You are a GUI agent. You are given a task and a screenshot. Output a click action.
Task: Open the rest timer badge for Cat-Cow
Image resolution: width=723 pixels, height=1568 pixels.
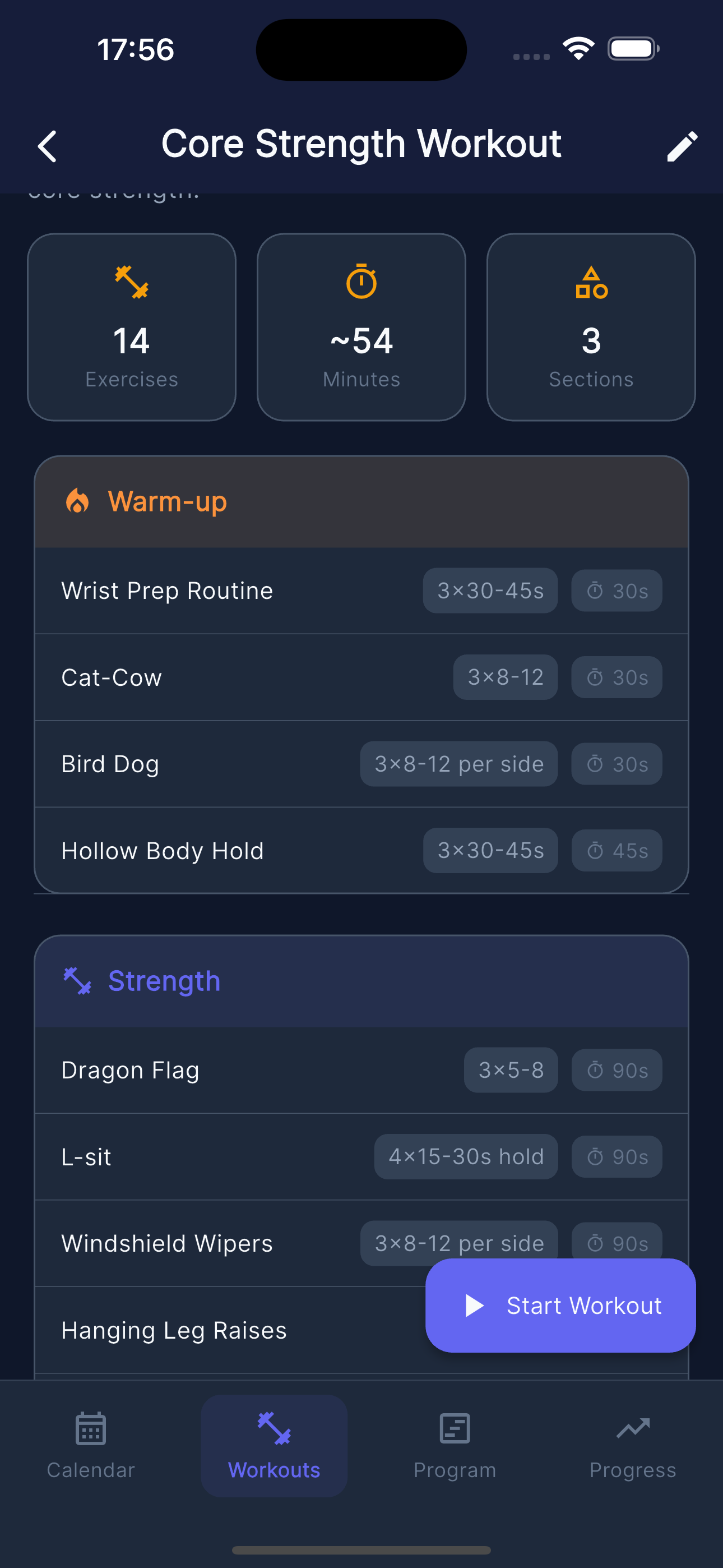pyautogui.click(x=616, y=677)
